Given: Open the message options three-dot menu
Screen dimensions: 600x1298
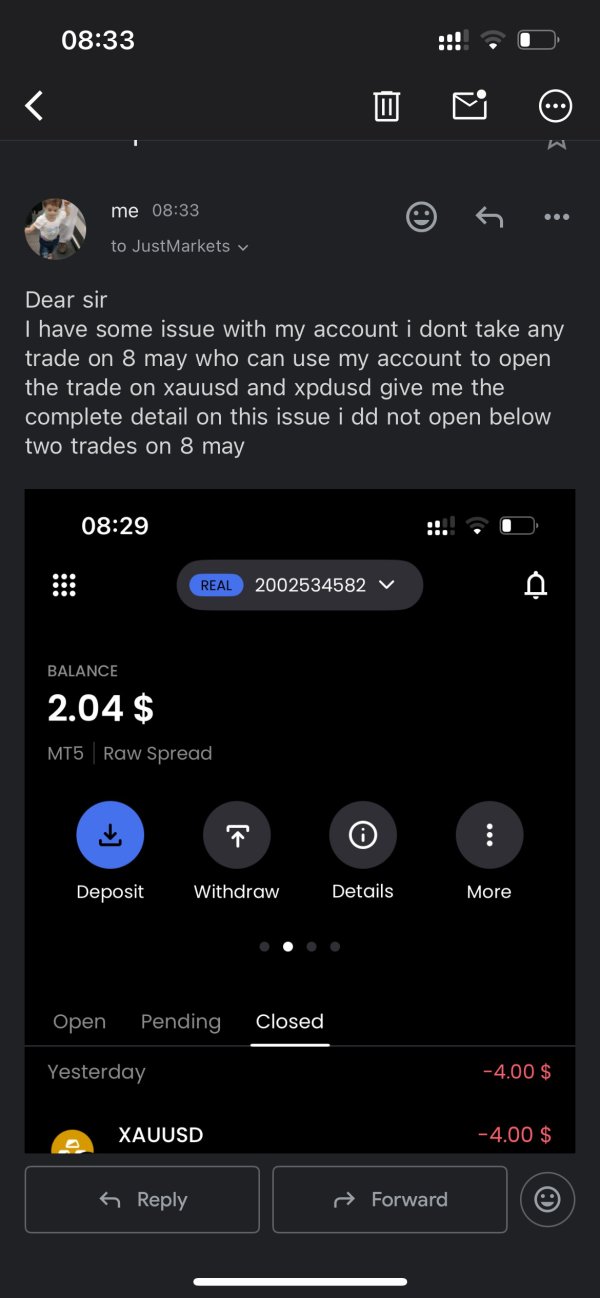Looking at the screenshot, I should 556,217.
